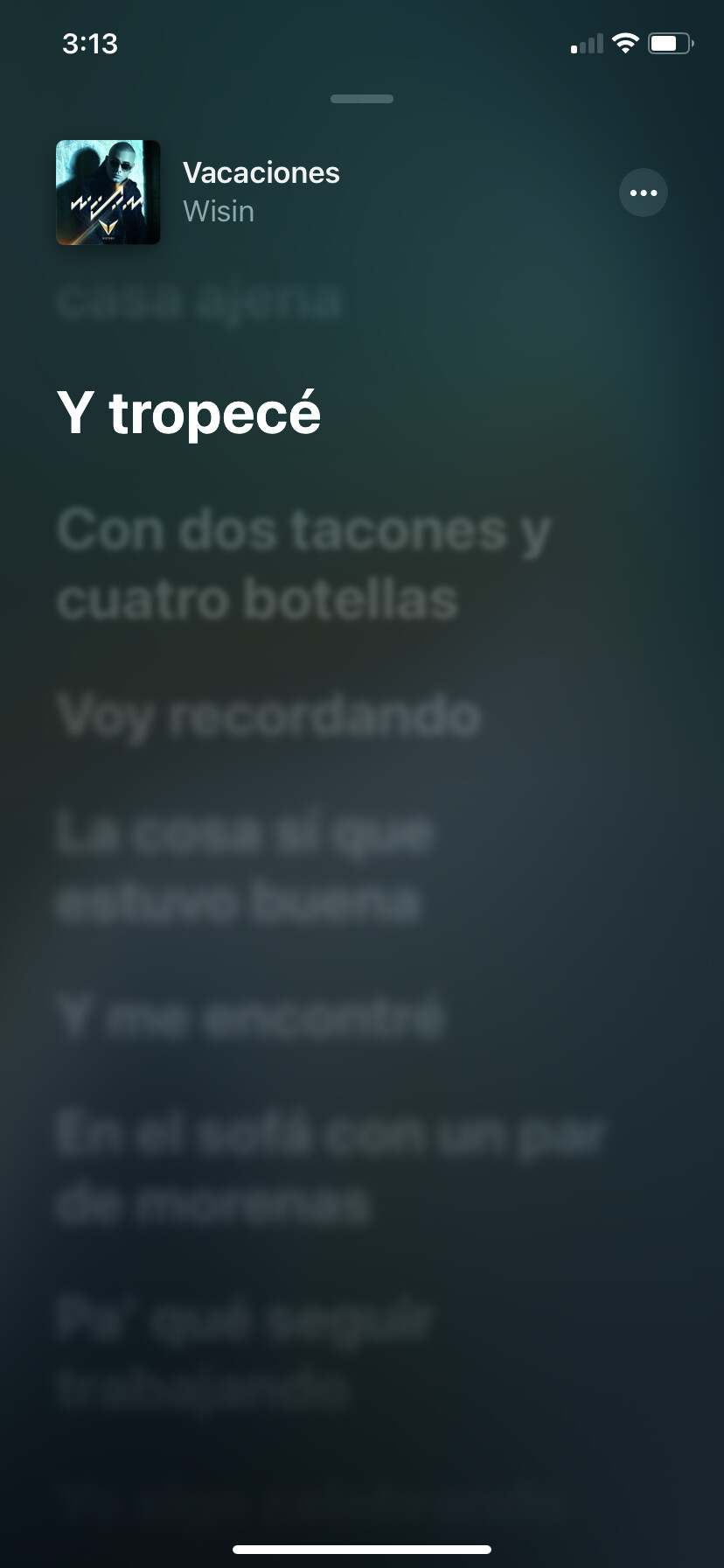Jump to lyric line "Y me encontré"
This screenshot has height=1568, width=724.
coord(251,1018)
